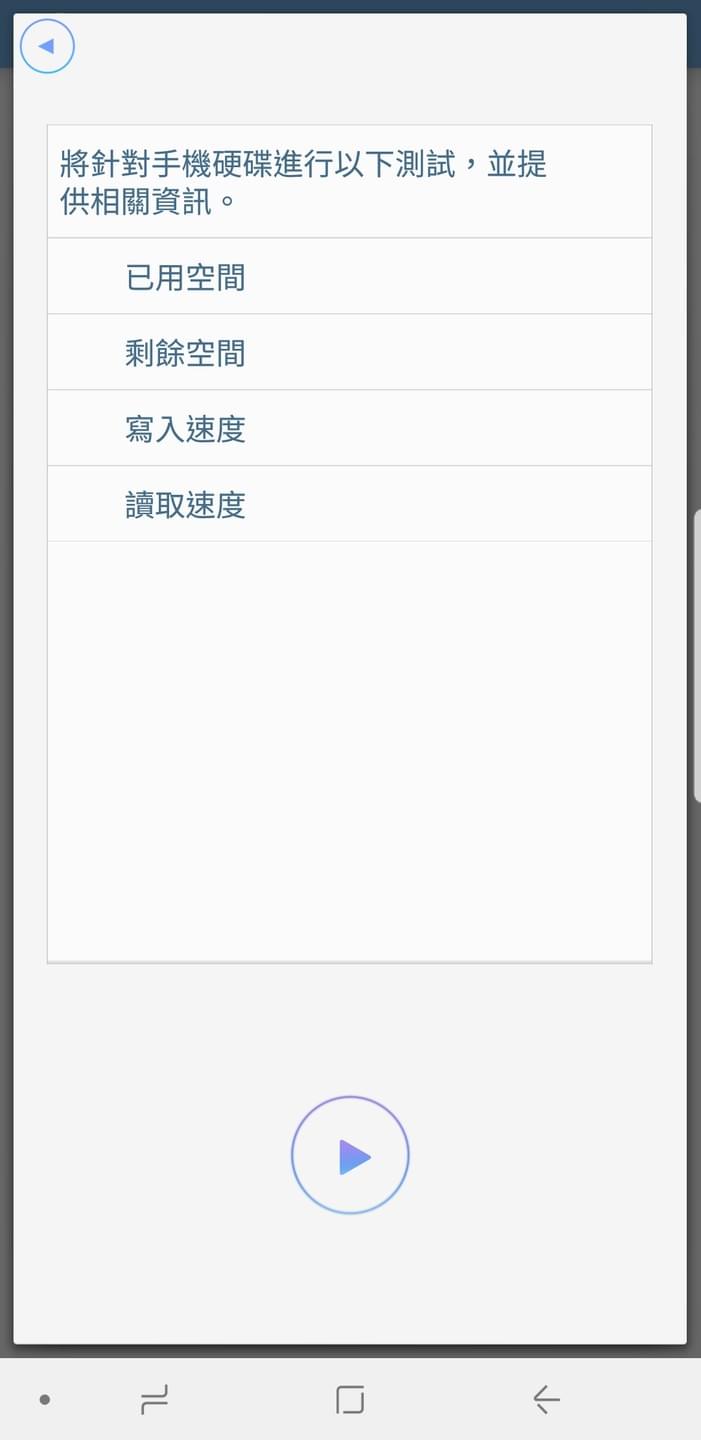
Task: Open the recent apps view
Action: coord(154,1399)
